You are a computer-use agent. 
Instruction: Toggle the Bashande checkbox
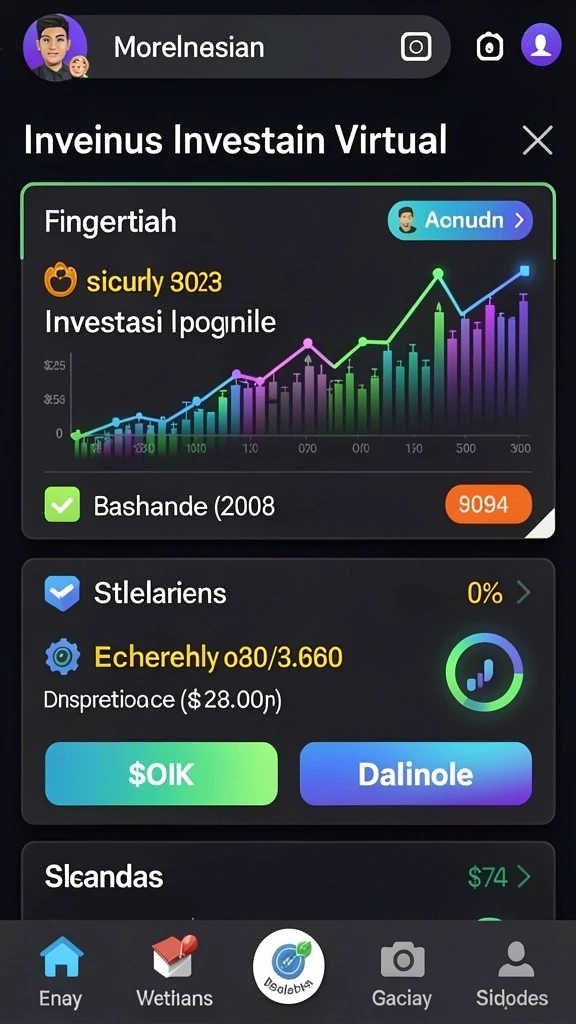tap(61, 505)
